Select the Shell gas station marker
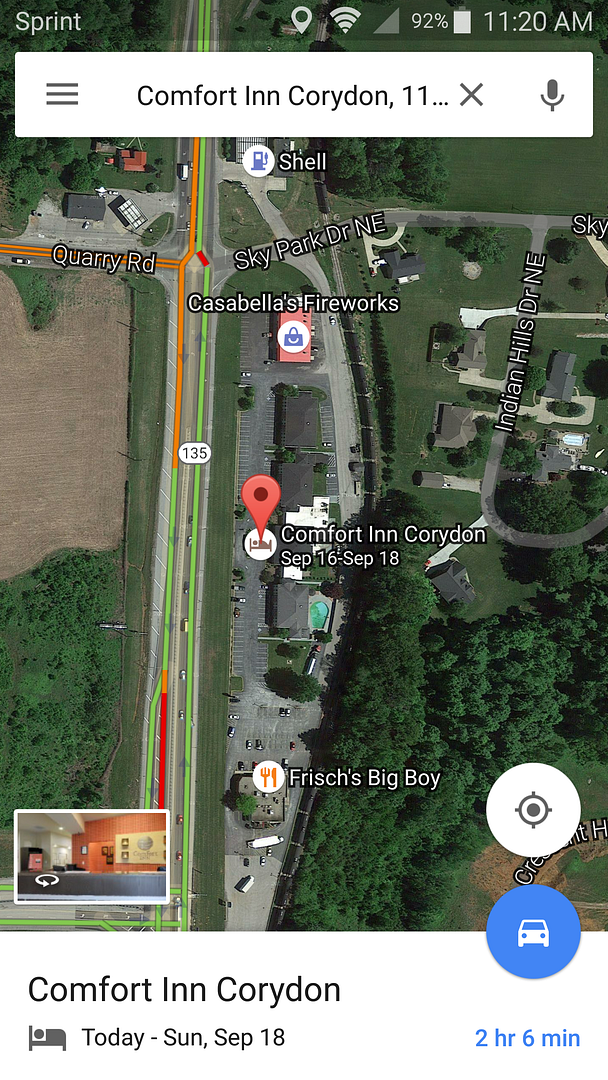 [259, 160]
